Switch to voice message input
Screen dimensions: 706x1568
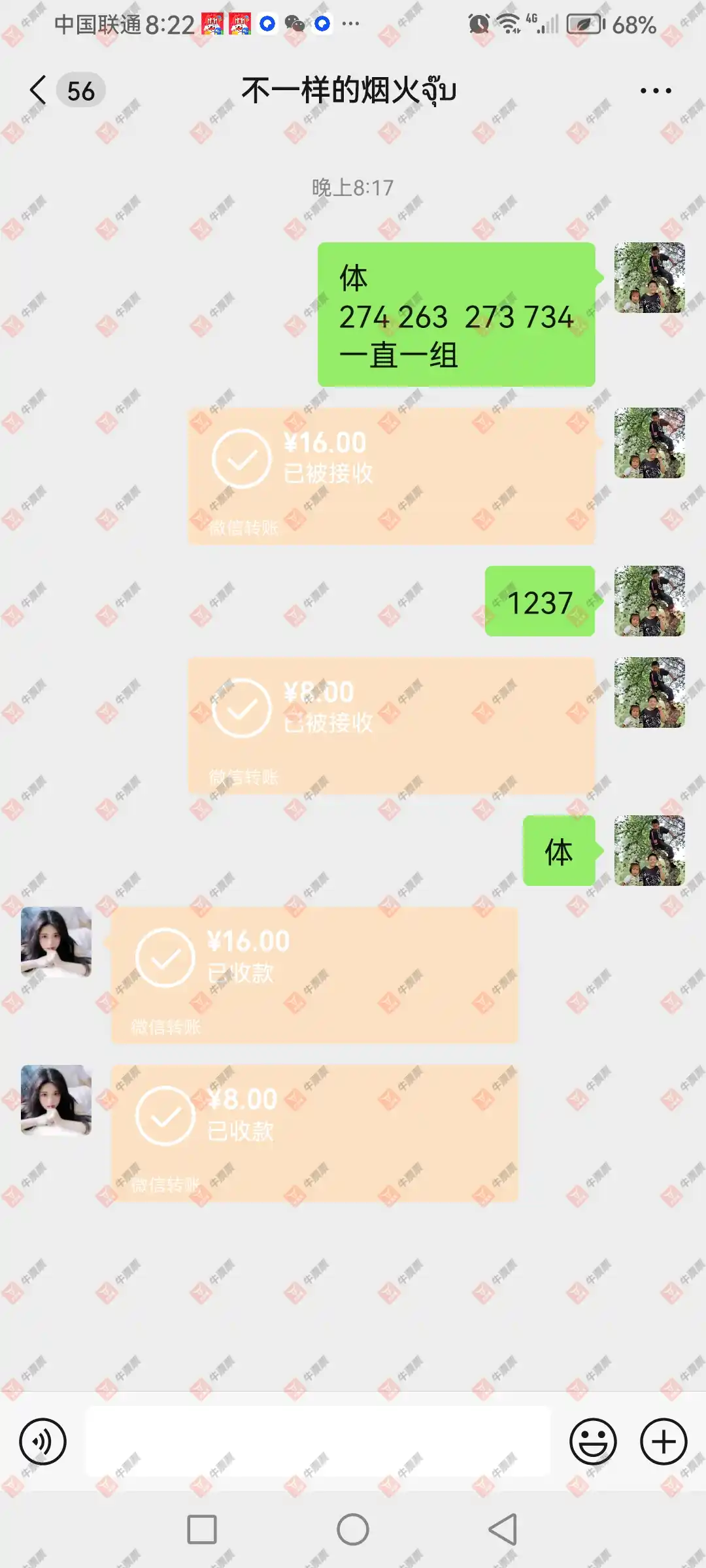tap(42, 1441)
